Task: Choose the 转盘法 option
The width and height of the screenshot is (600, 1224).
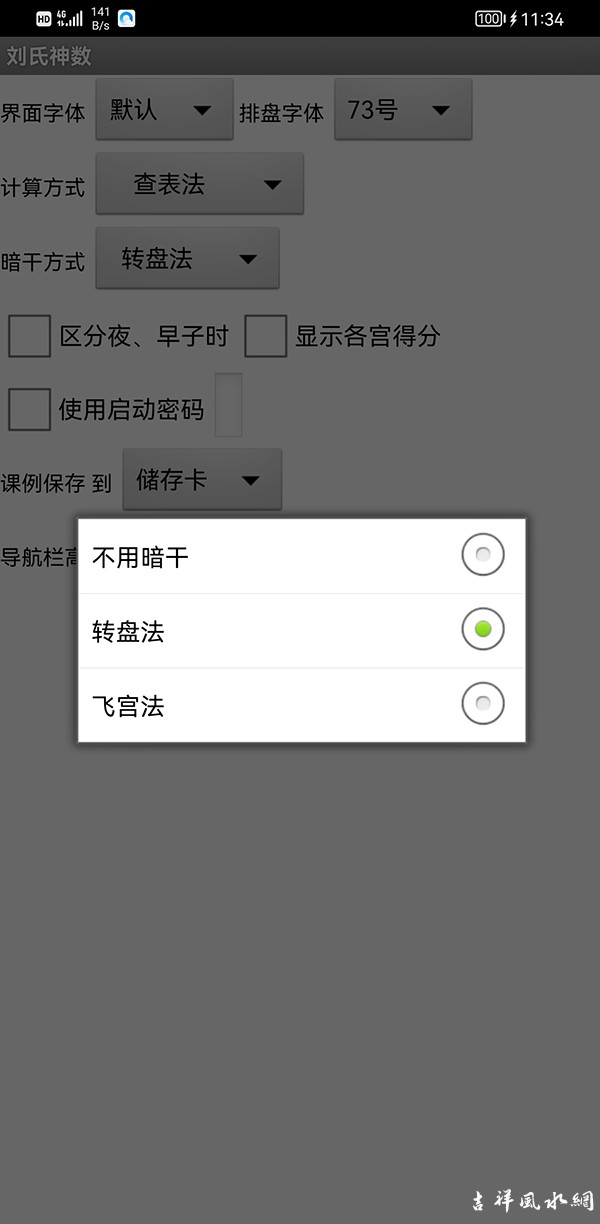Action: (x=300, y=630)
